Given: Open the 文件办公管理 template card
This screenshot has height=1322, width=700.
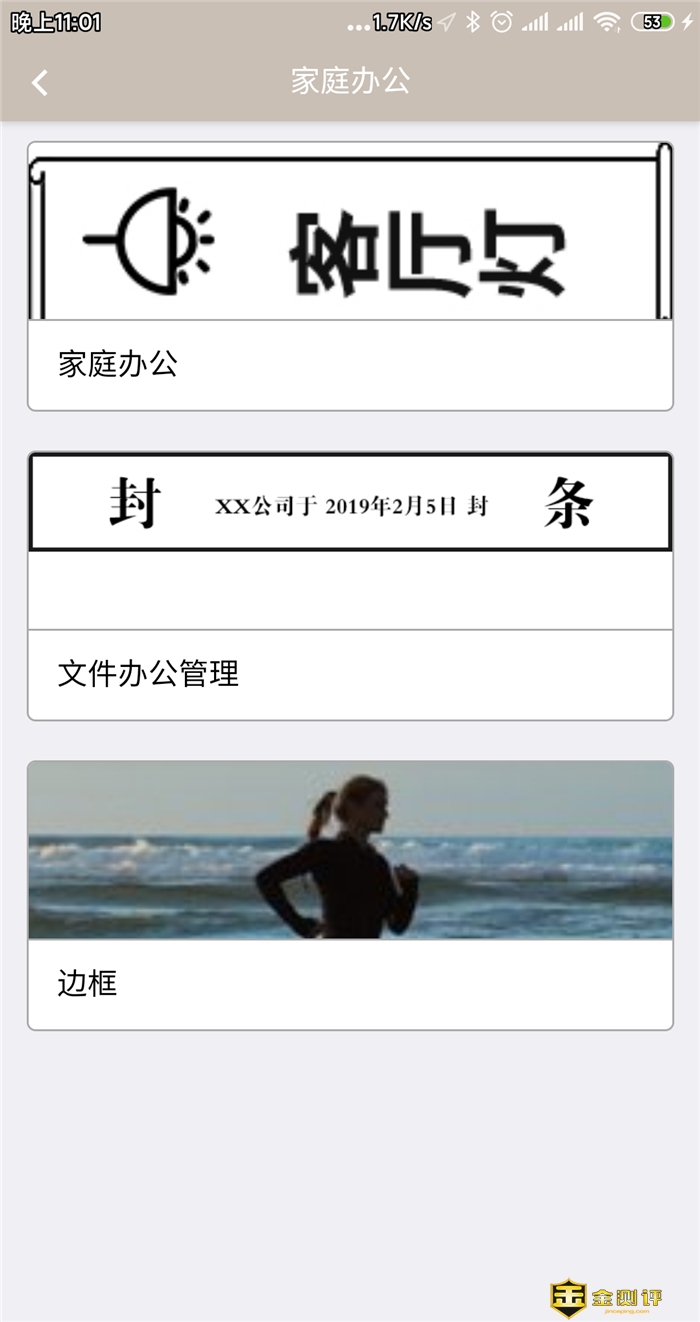Looking at the screenshot, I should pos(350,586).
